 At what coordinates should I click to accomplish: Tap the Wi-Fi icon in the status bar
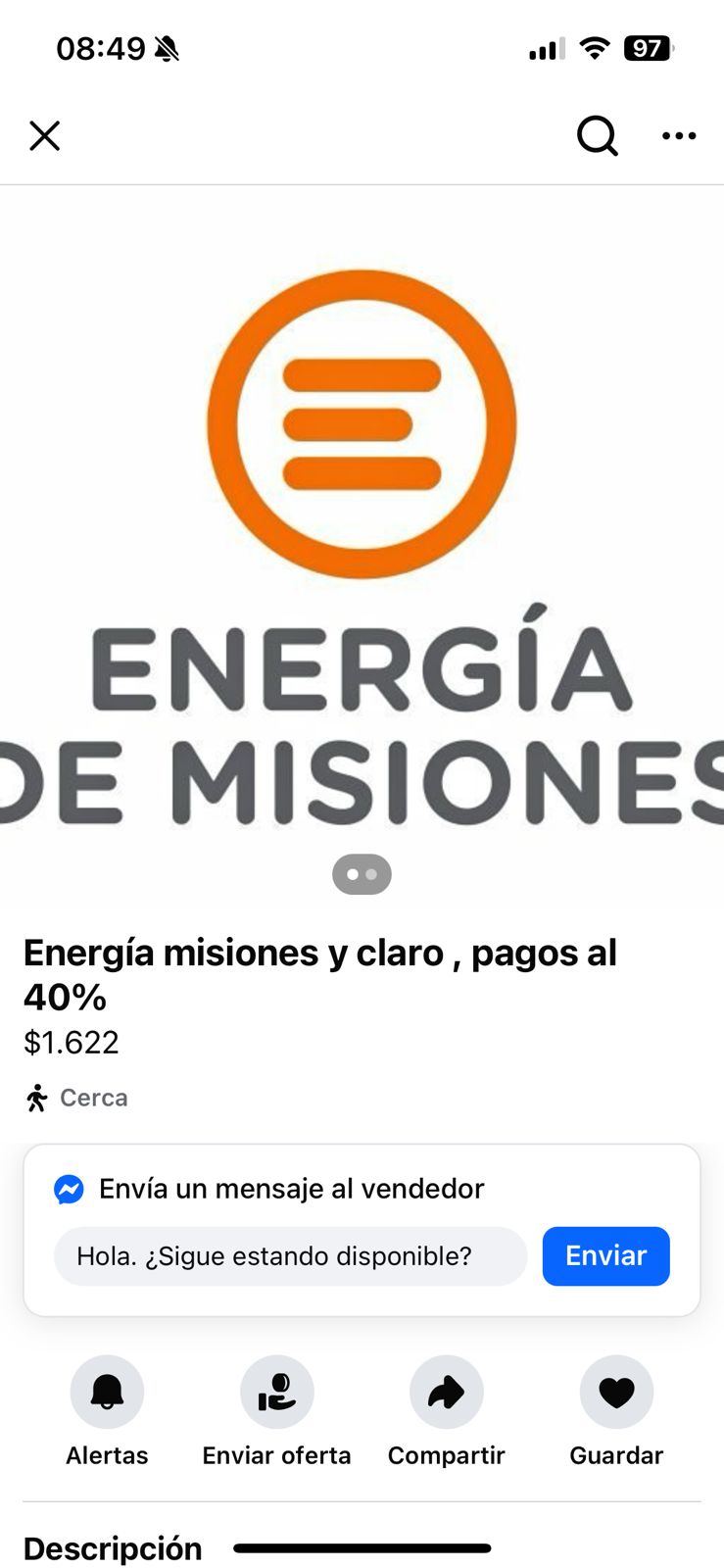click(x=598, y=47)
